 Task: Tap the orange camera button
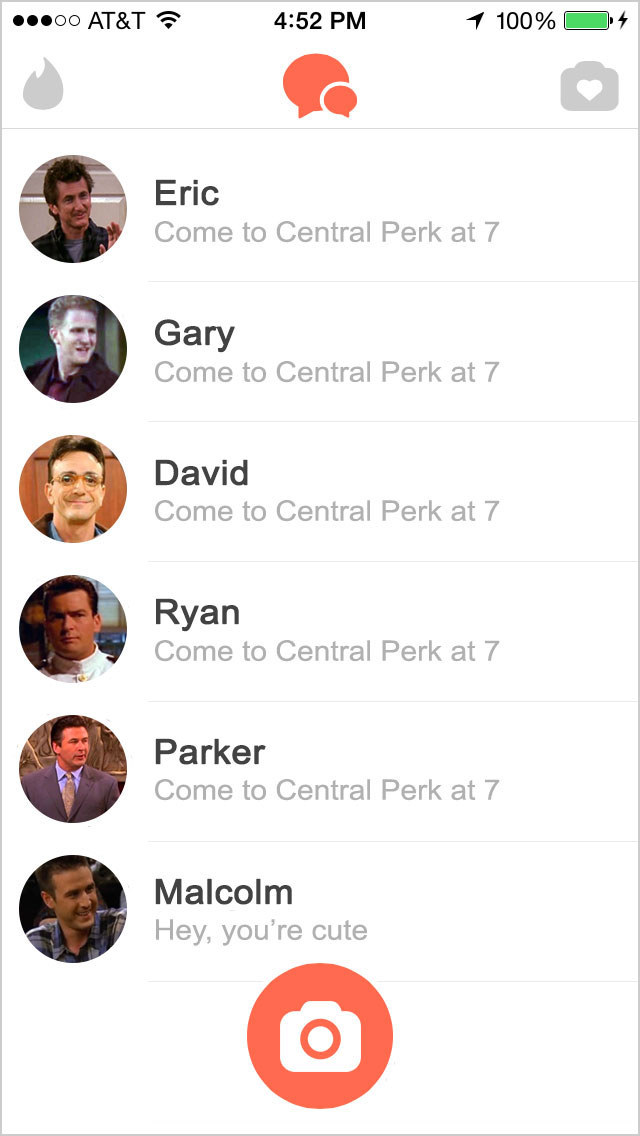click(x=320, y=1036)
